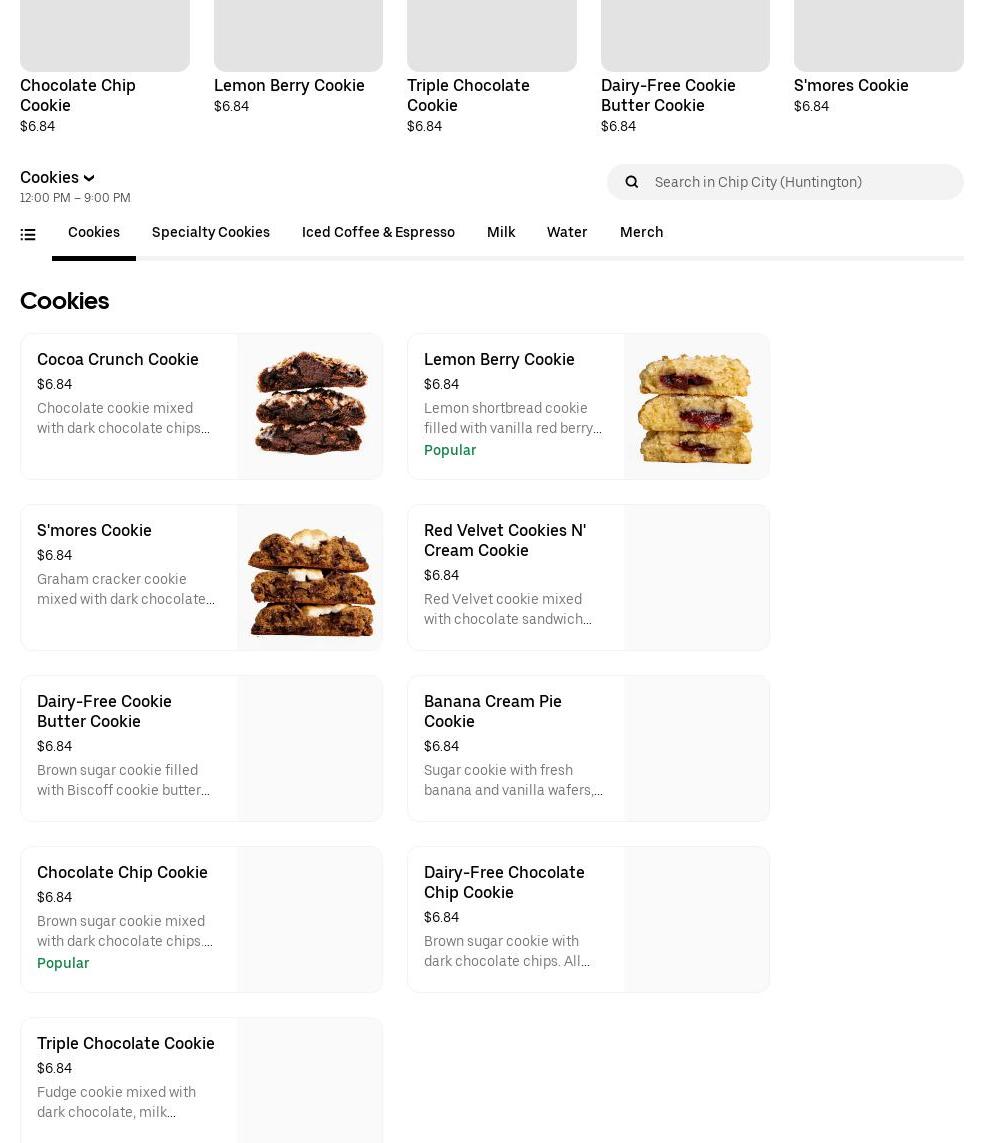Expand the Cookies menu dropdown
This screenshot has height=1143, width=984.
[x=57, y=178]
